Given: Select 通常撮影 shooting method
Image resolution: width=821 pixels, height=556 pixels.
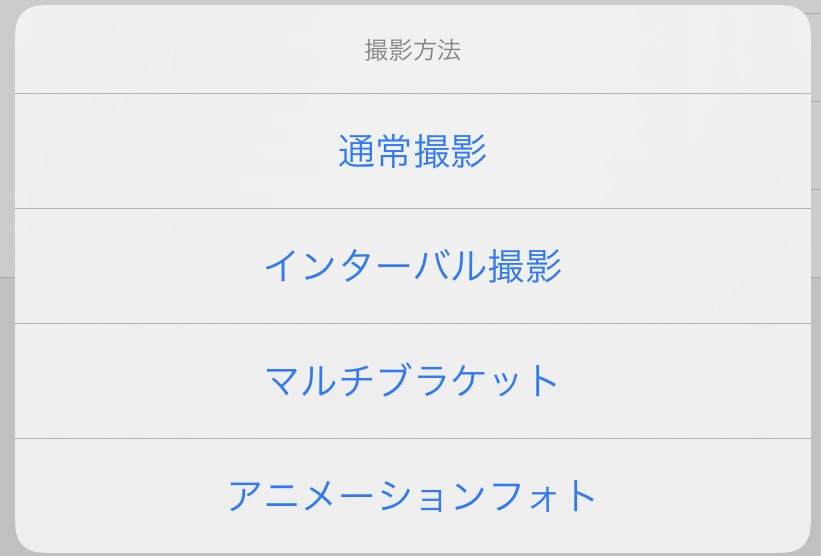Looking at the screenshot, I should pos(412,152).
